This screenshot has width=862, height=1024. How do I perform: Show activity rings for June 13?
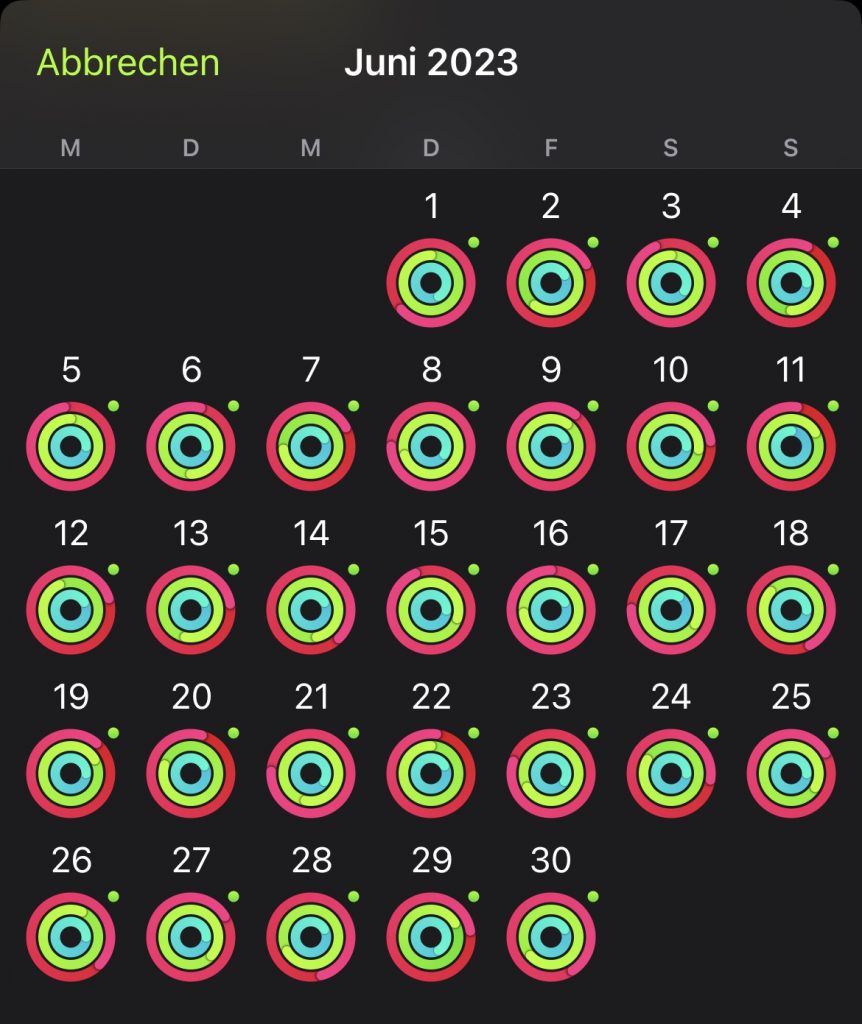(191, 610)
